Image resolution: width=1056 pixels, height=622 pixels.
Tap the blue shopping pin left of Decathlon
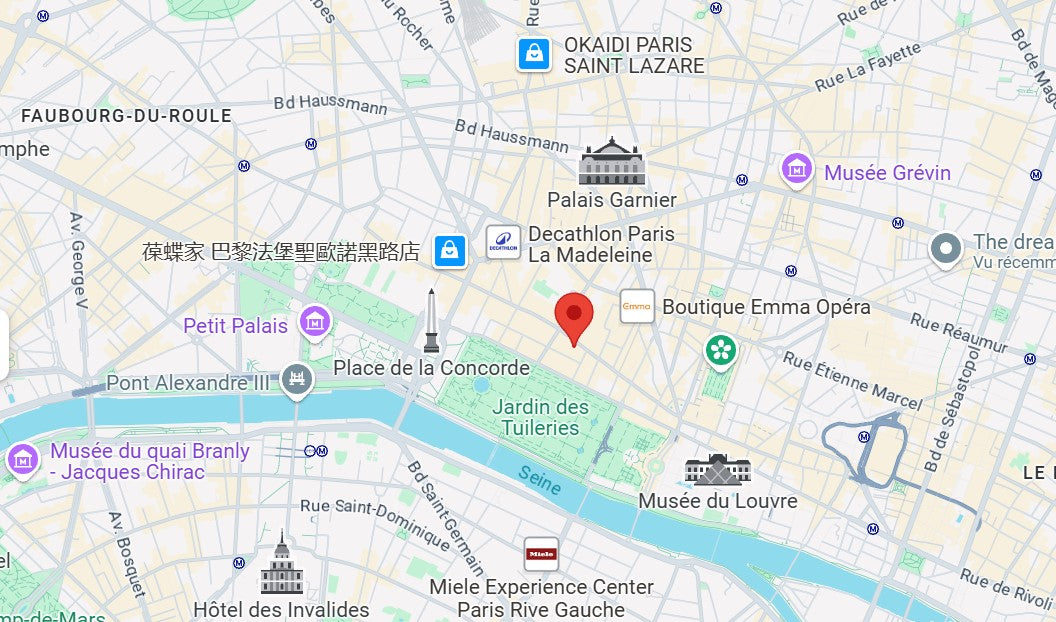(x=450, y=251)
